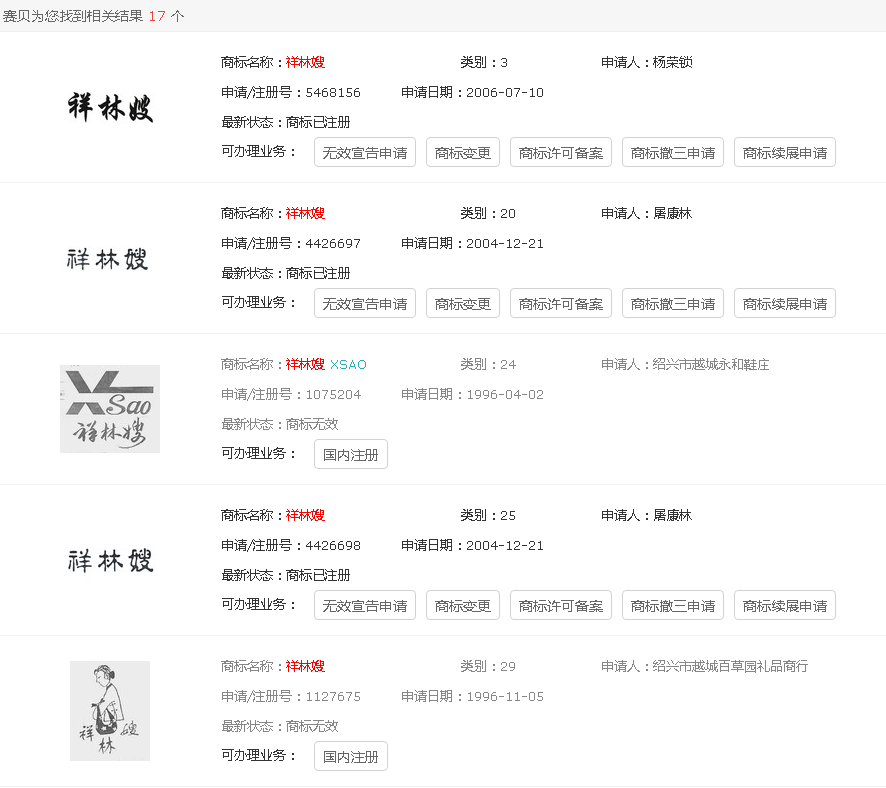Select 无效宣告申请 for trademark 4426698

(364, 606)
